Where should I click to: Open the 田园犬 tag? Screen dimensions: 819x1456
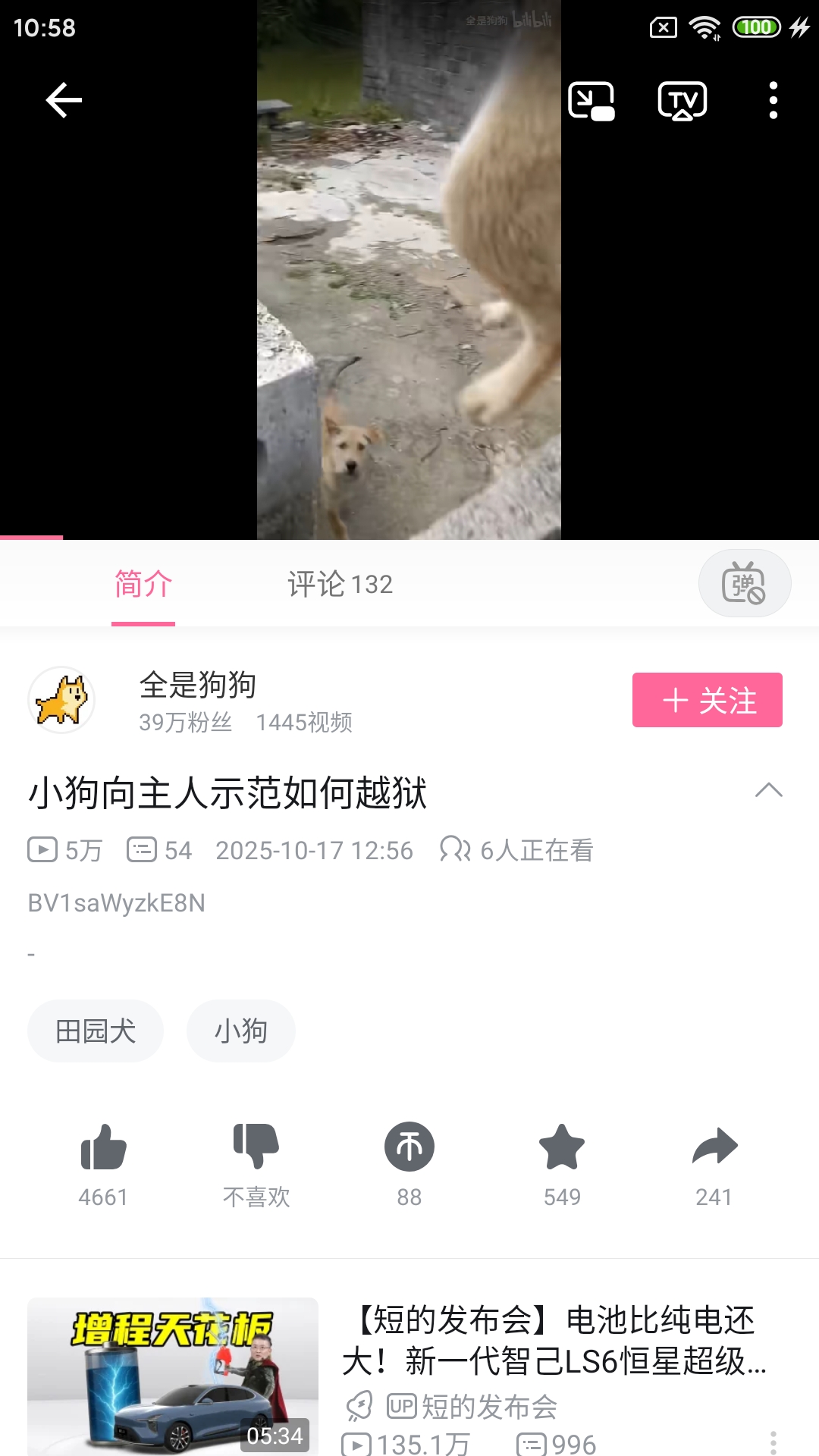96,1031
